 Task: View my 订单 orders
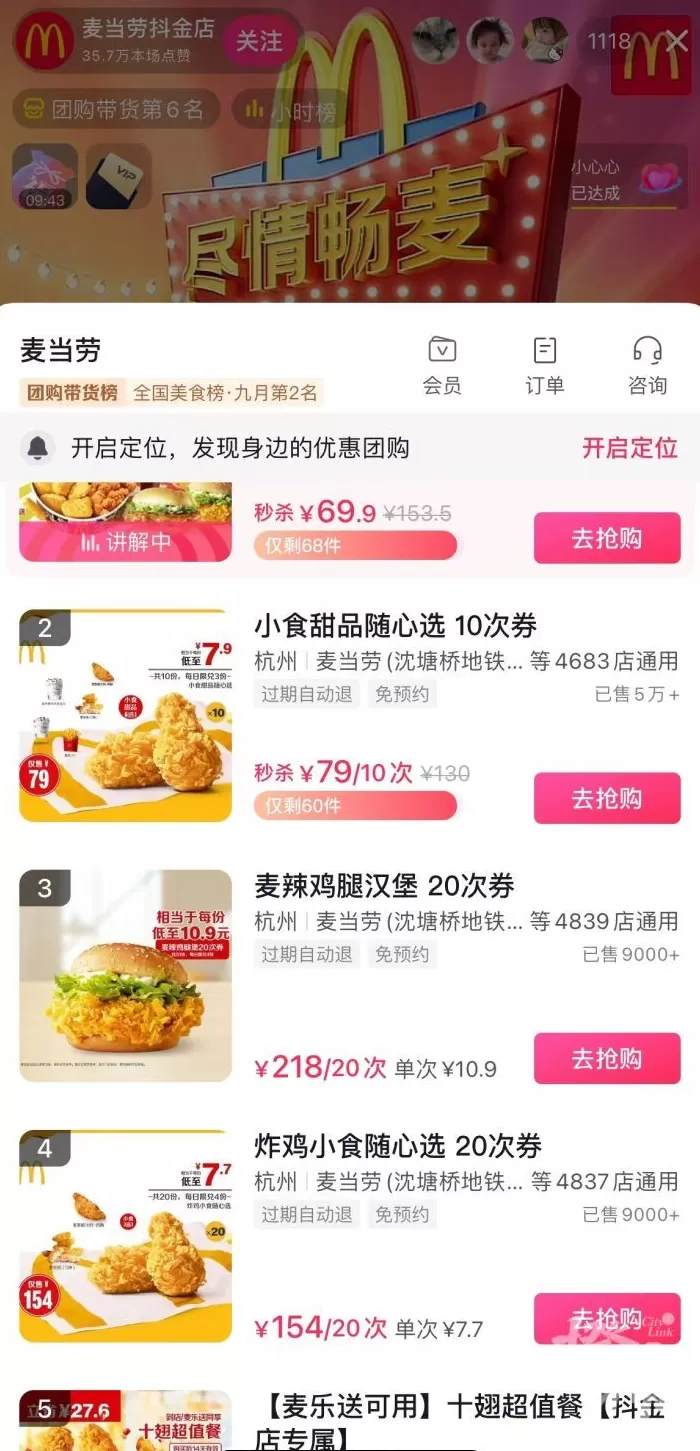(545, 365)
